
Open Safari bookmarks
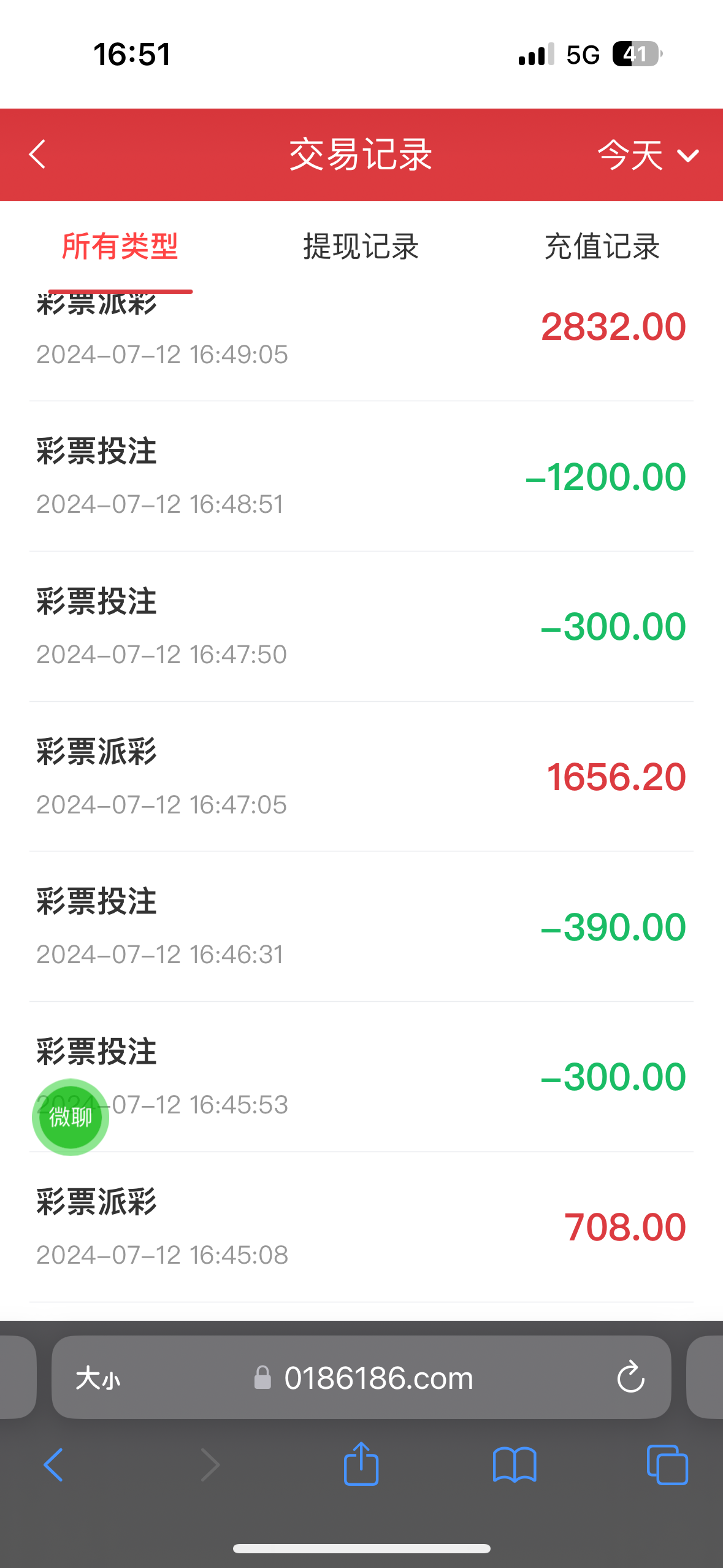tap(515, 1464)
